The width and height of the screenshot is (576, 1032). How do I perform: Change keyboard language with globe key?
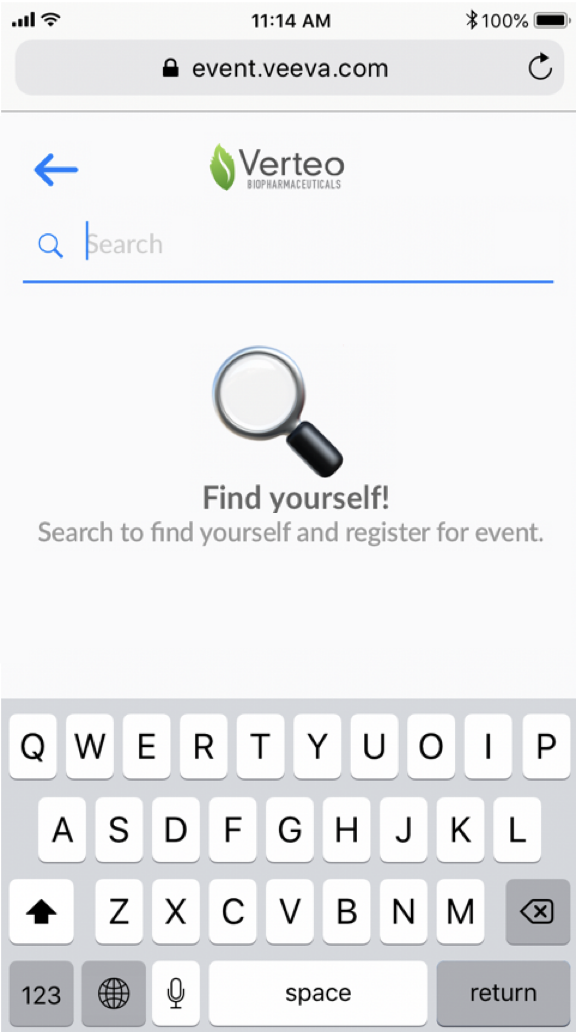coord(113,993)
